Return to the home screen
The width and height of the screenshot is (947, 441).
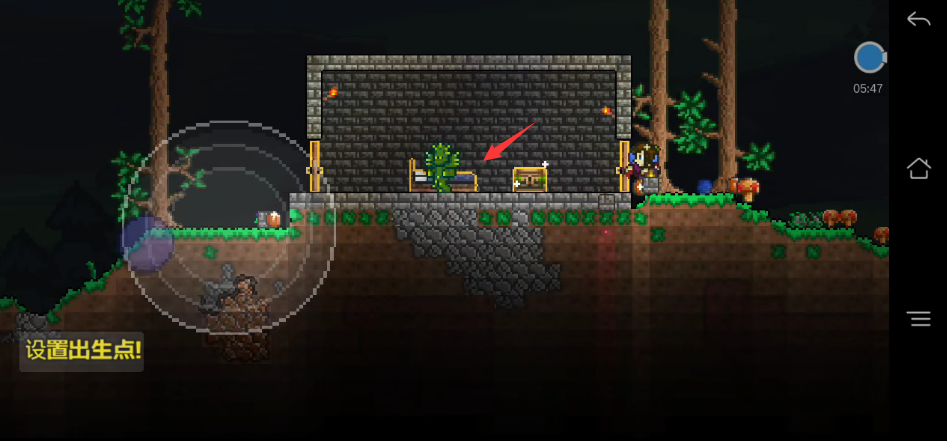point(918,168)
